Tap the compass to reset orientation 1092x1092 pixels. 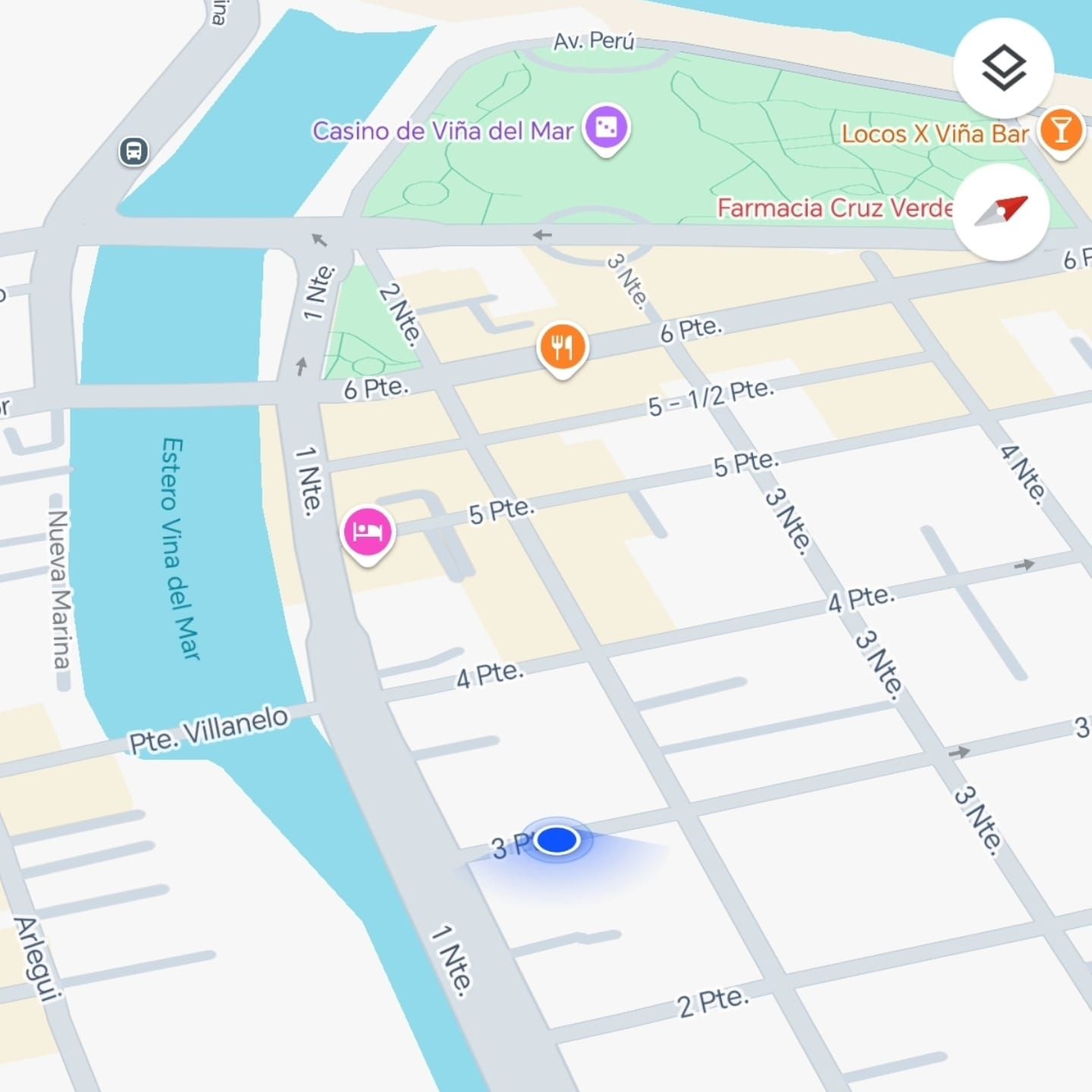pyautogui.click(x=1001, y=212)
